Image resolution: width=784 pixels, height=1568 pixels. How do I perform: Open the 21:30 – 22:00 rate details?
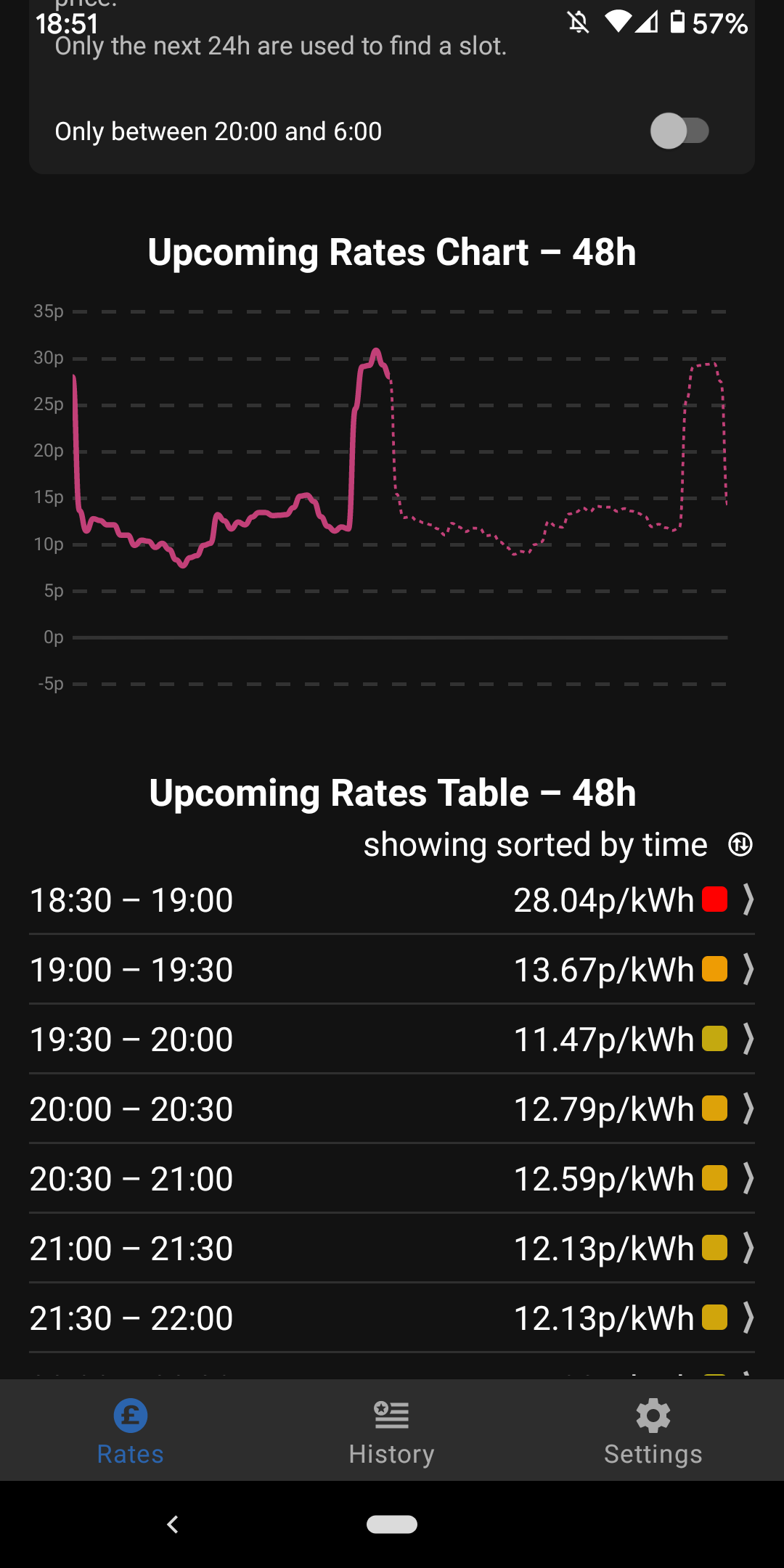coord(748,1318)
